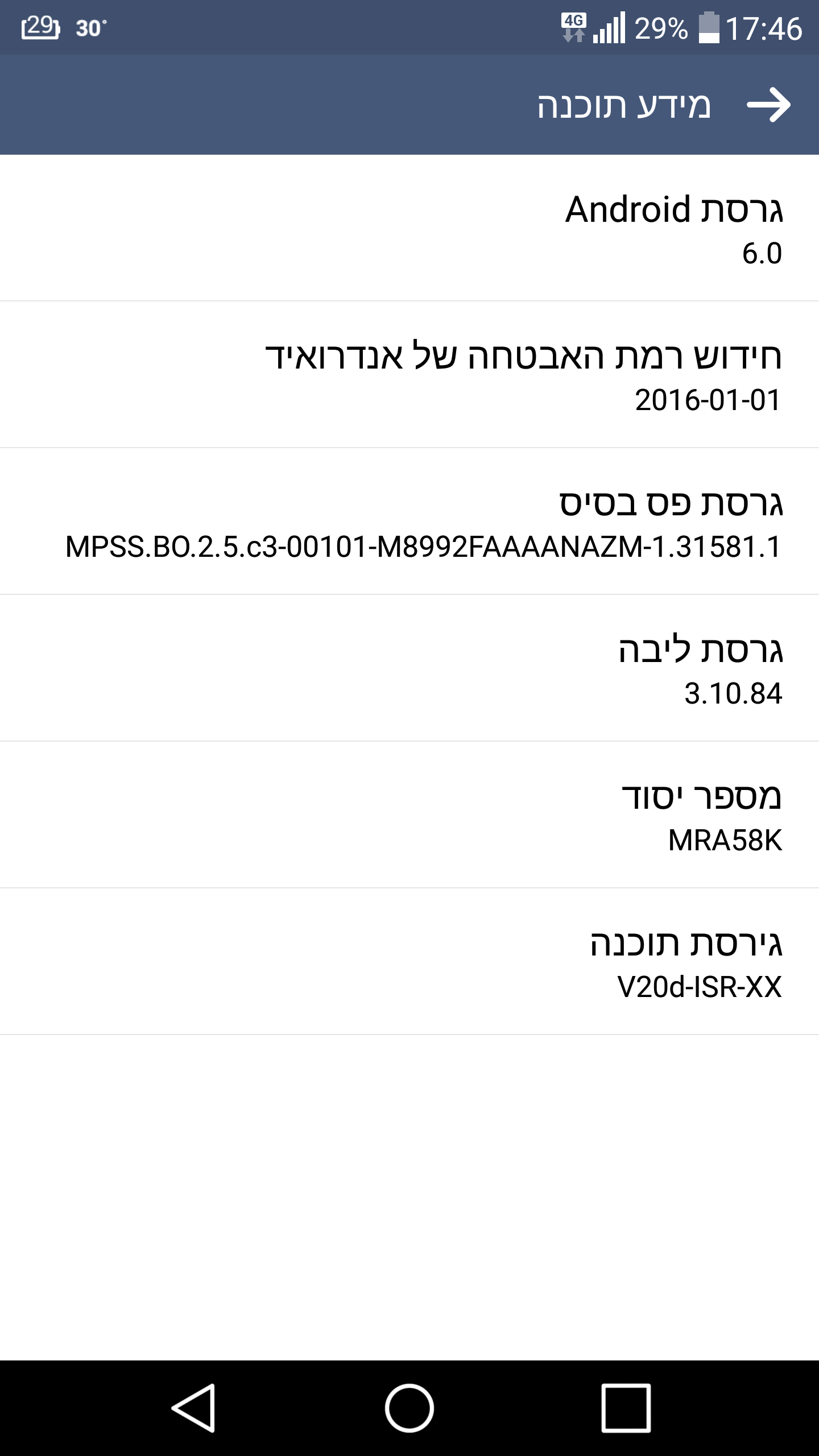Viewport: 819px width, 1456px height.
Task: Tap the Android version 6.0 row
Action: pyautogui.click(x=409, y=228)
